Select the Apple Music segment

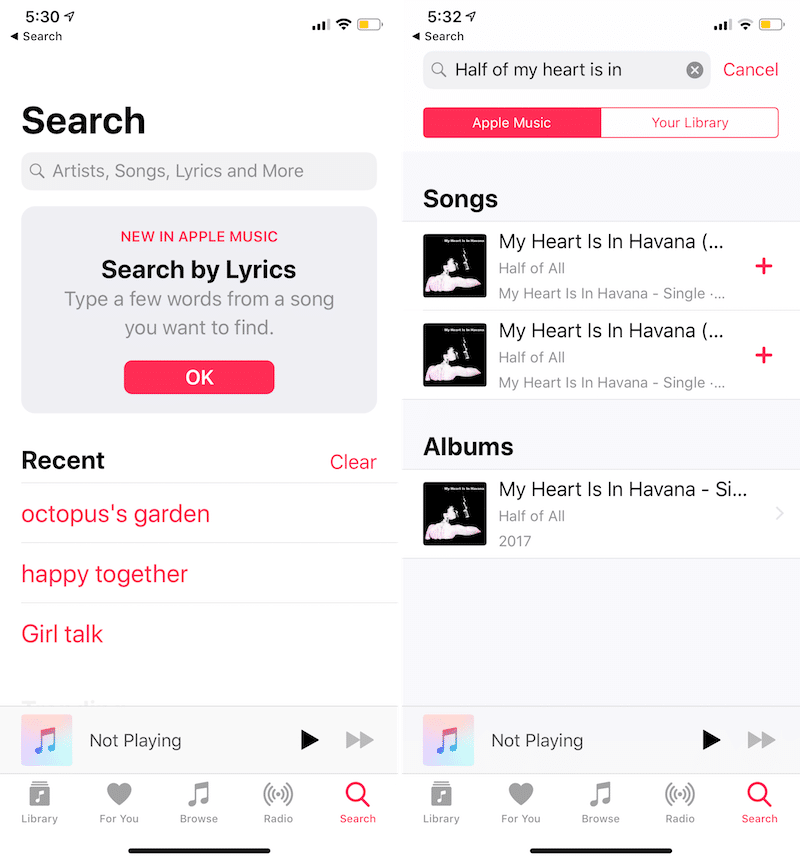pyautogui.click(x=511, y=123)
